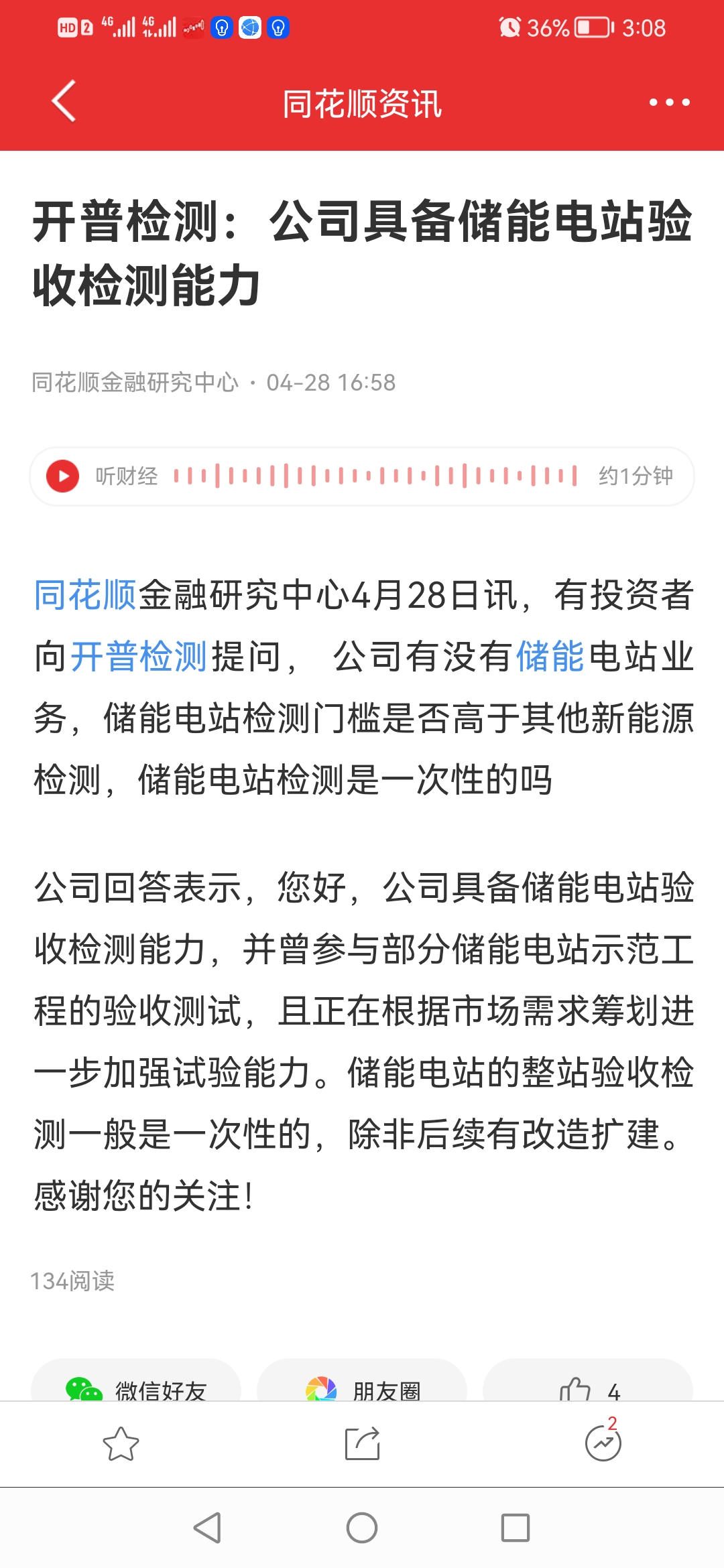Tap the share icon in bottom bar
Viewport: 724px width, 1568px height.
[362, 1445]
